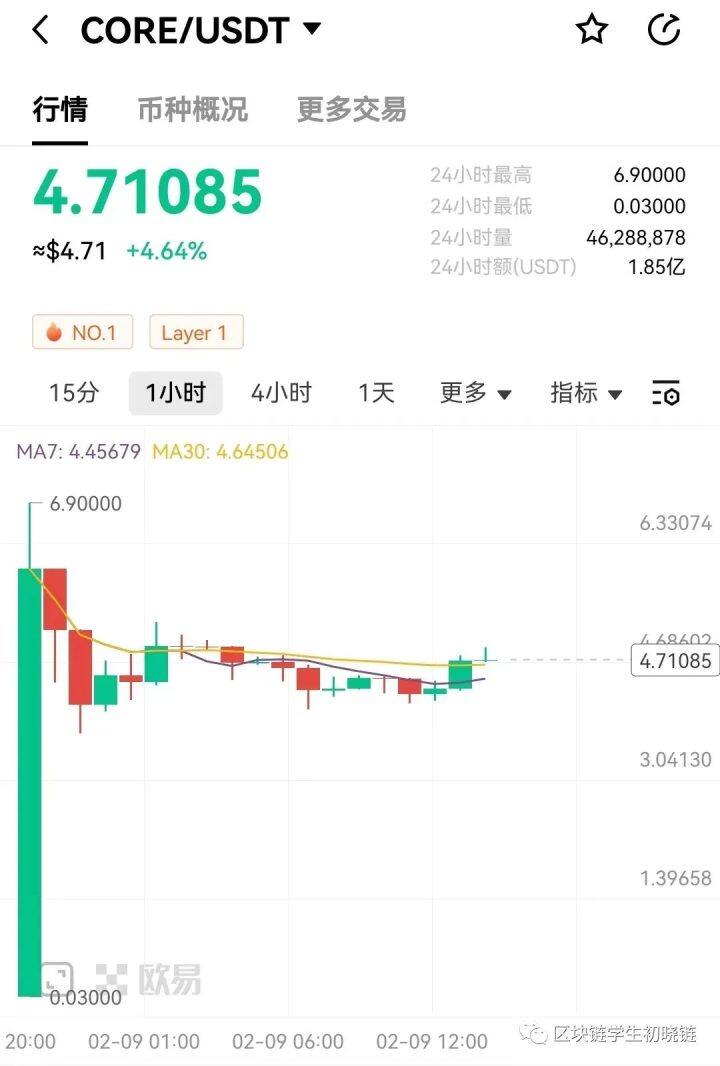Screen dimensions: 720x1066
Task: Expand the 更多 timeframe dropdown
Action: pos(474,394)
